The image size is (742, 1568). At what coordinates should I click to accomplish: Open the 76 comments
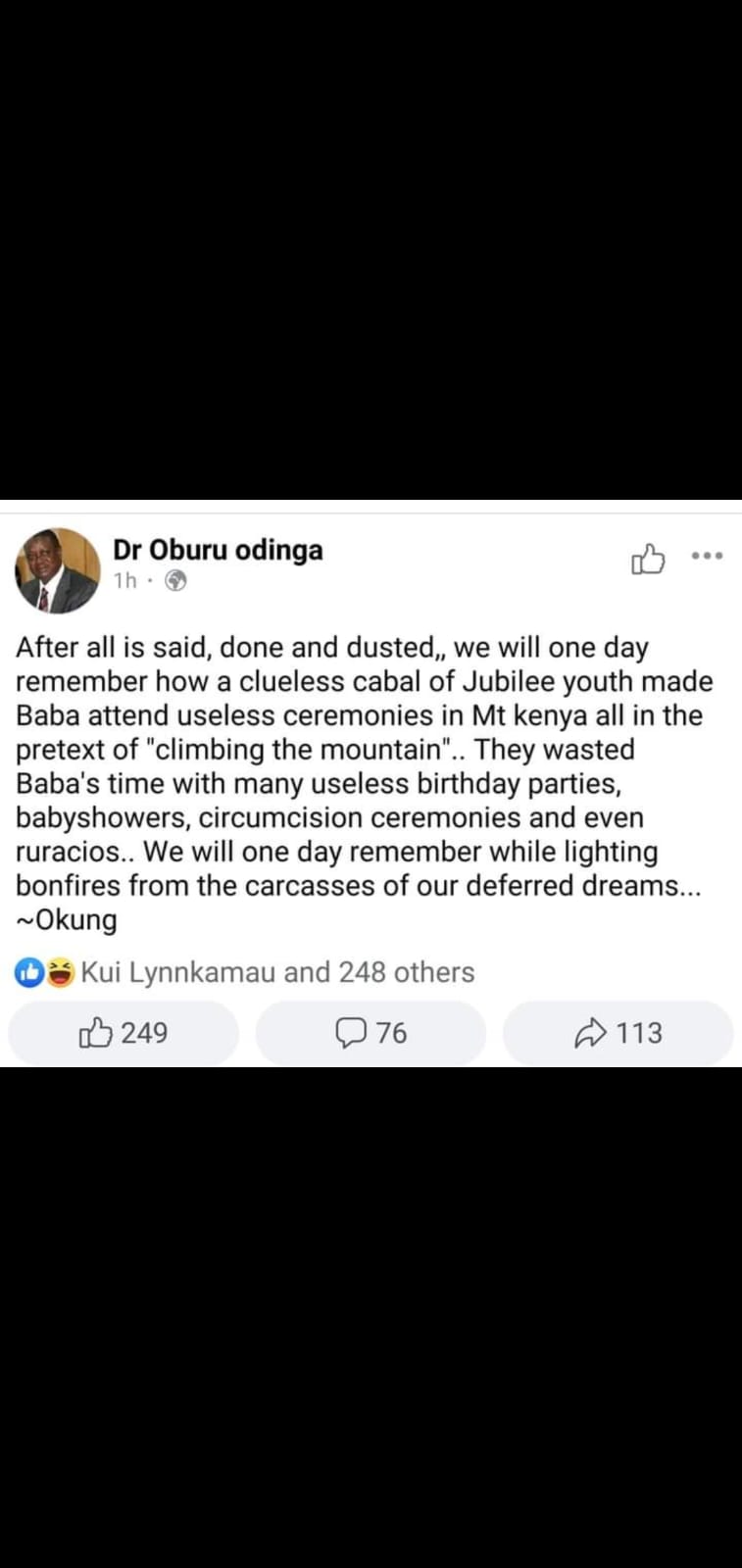point(371,1033)
